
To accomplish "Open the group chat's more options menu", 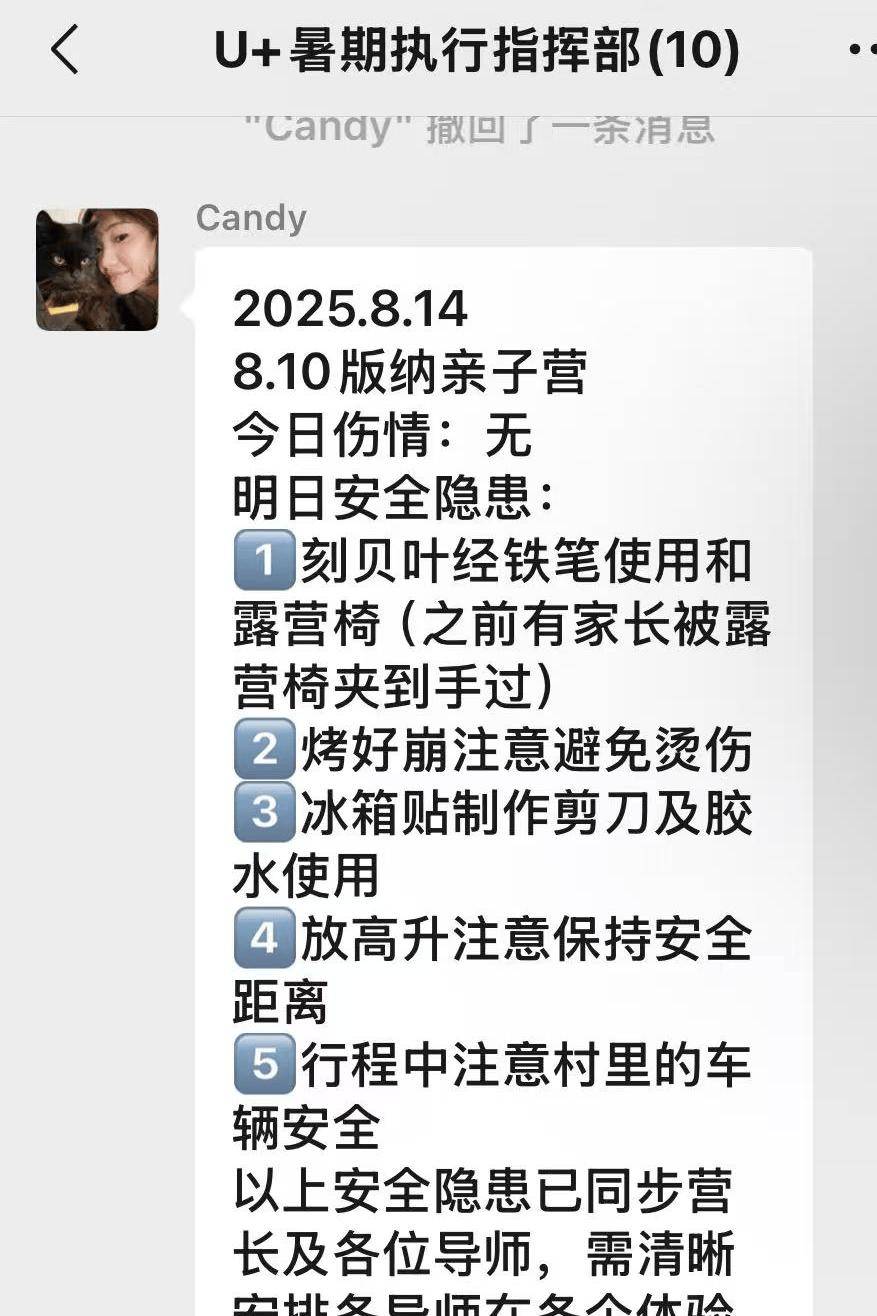I will point(861,50).
